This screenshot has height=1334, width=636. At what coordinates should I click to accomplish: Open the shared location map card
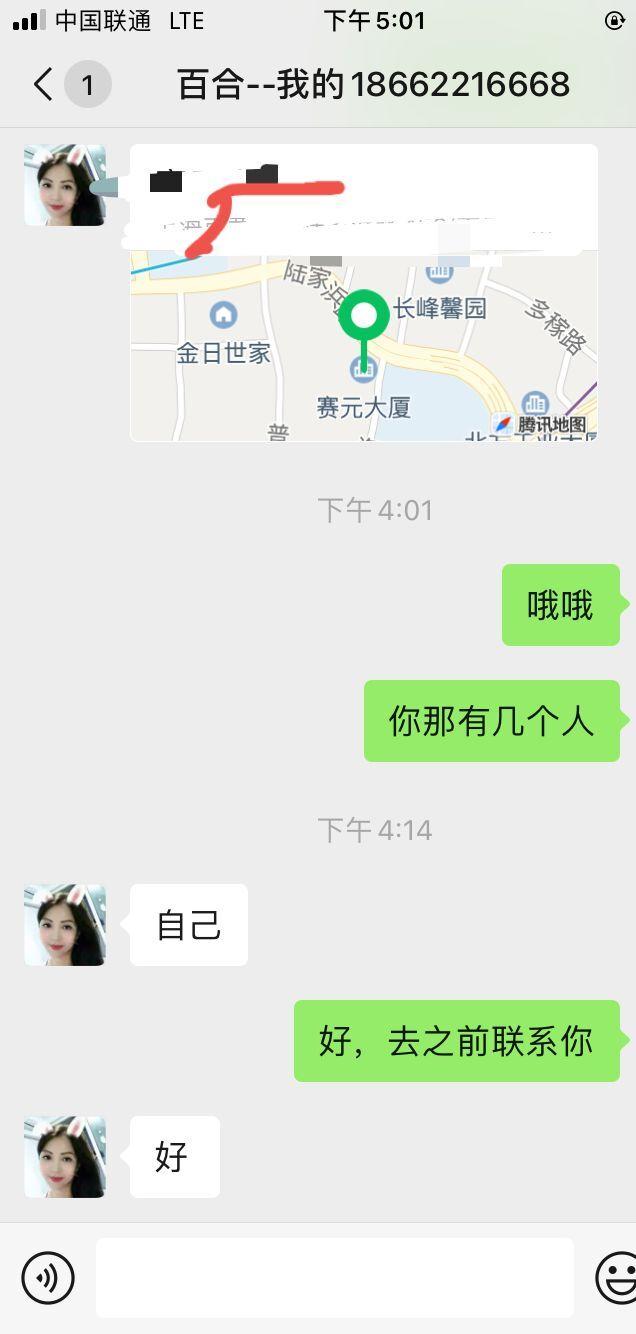(x=363, y=340)
